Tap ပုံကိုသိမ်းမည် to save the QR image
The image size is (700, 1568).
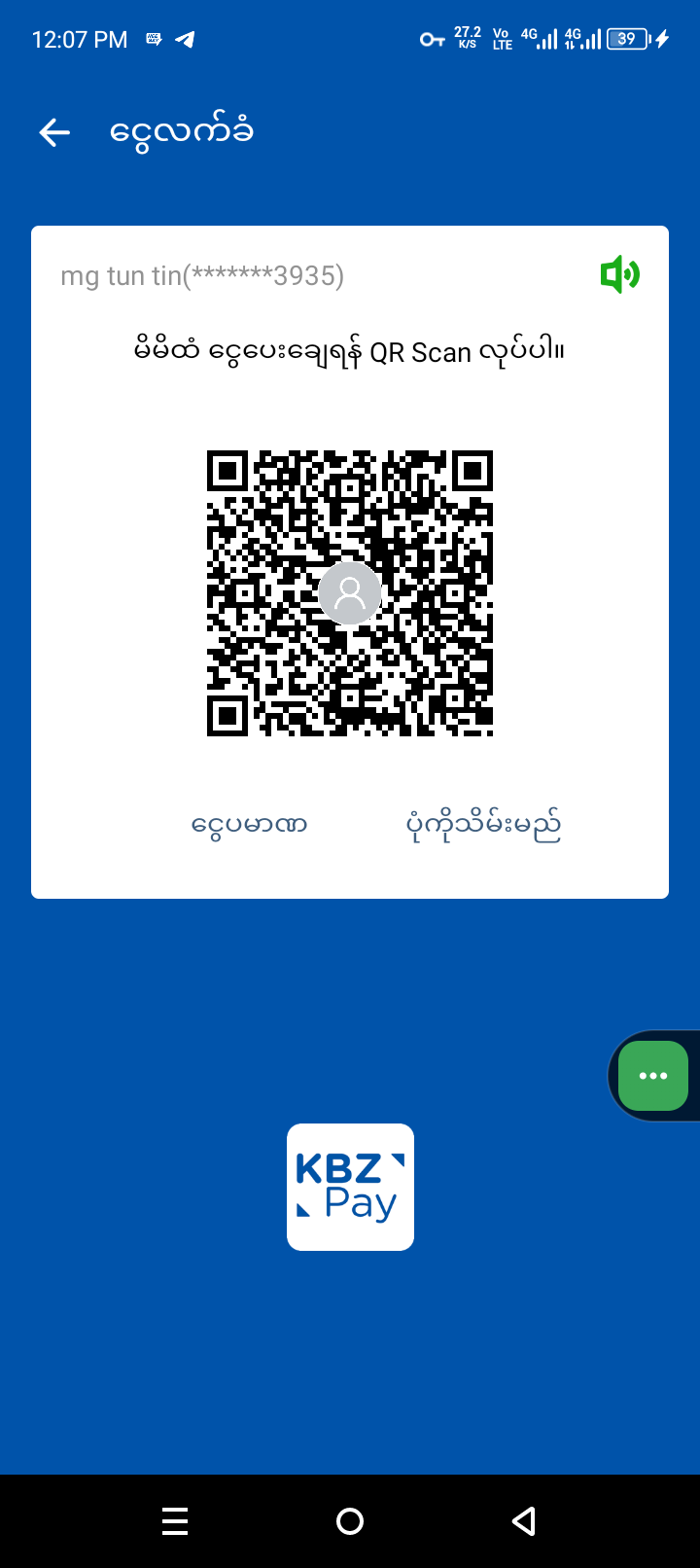click(483, 825)
